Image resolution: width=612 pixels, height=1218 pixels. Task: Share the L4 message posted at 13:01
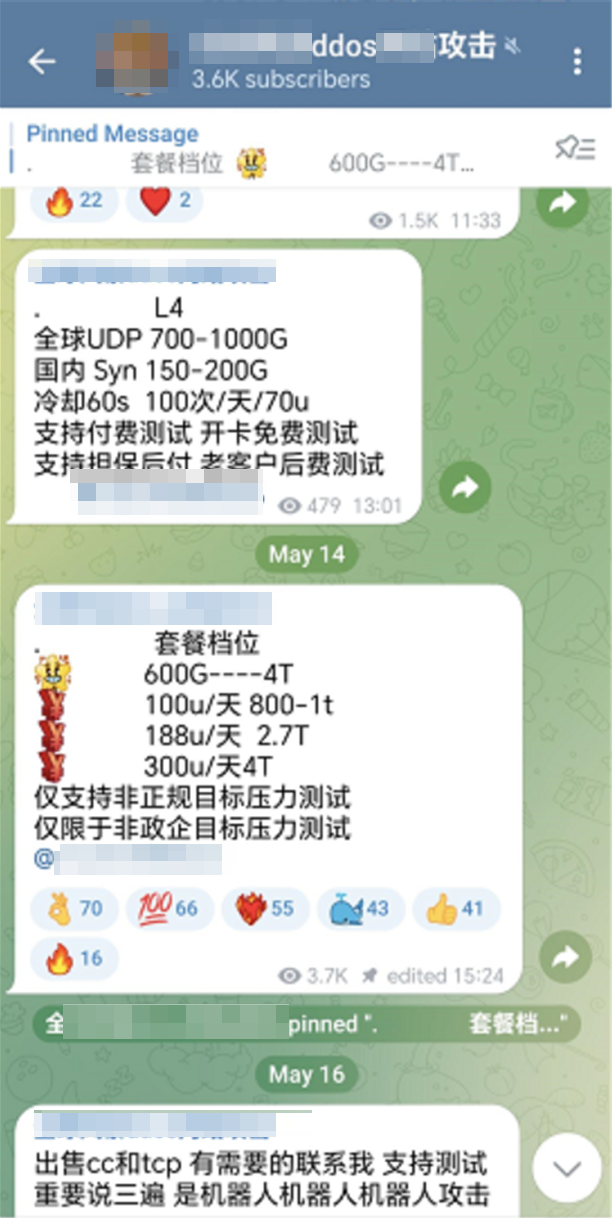point(466,487)
